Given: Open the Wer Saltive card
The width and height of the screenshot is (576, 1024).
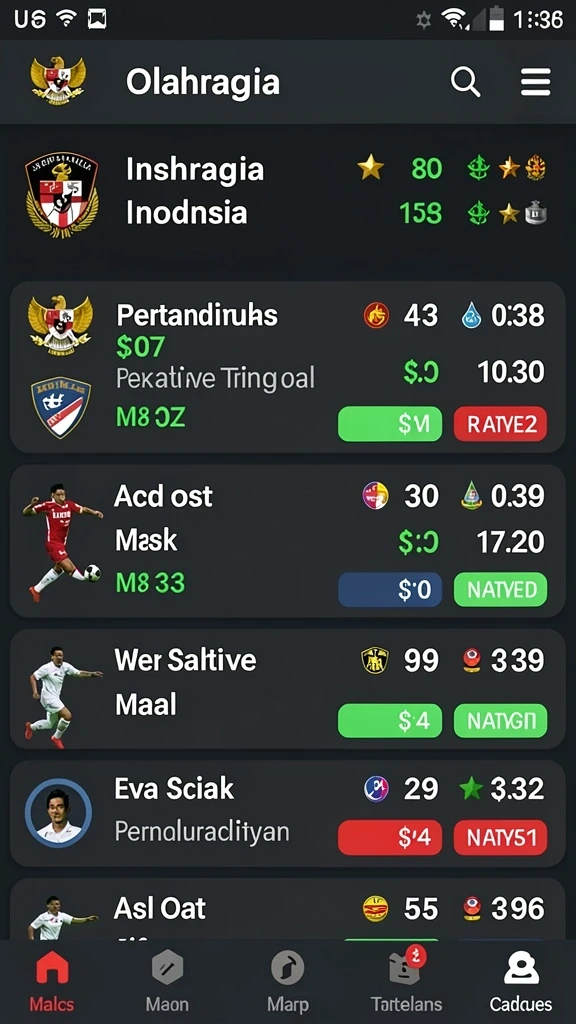Looking at the screenshot, I should click(x=287, y=689).
